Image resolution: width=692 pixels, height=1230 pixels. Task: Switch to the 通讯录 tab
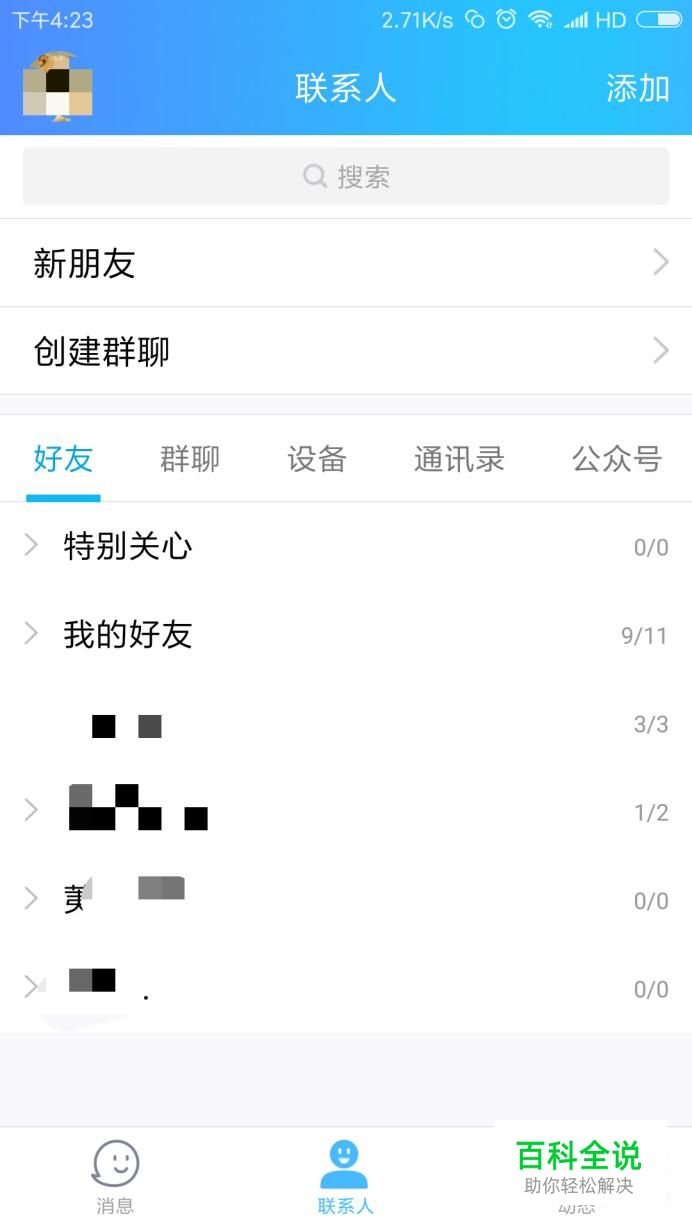(459, 459)
